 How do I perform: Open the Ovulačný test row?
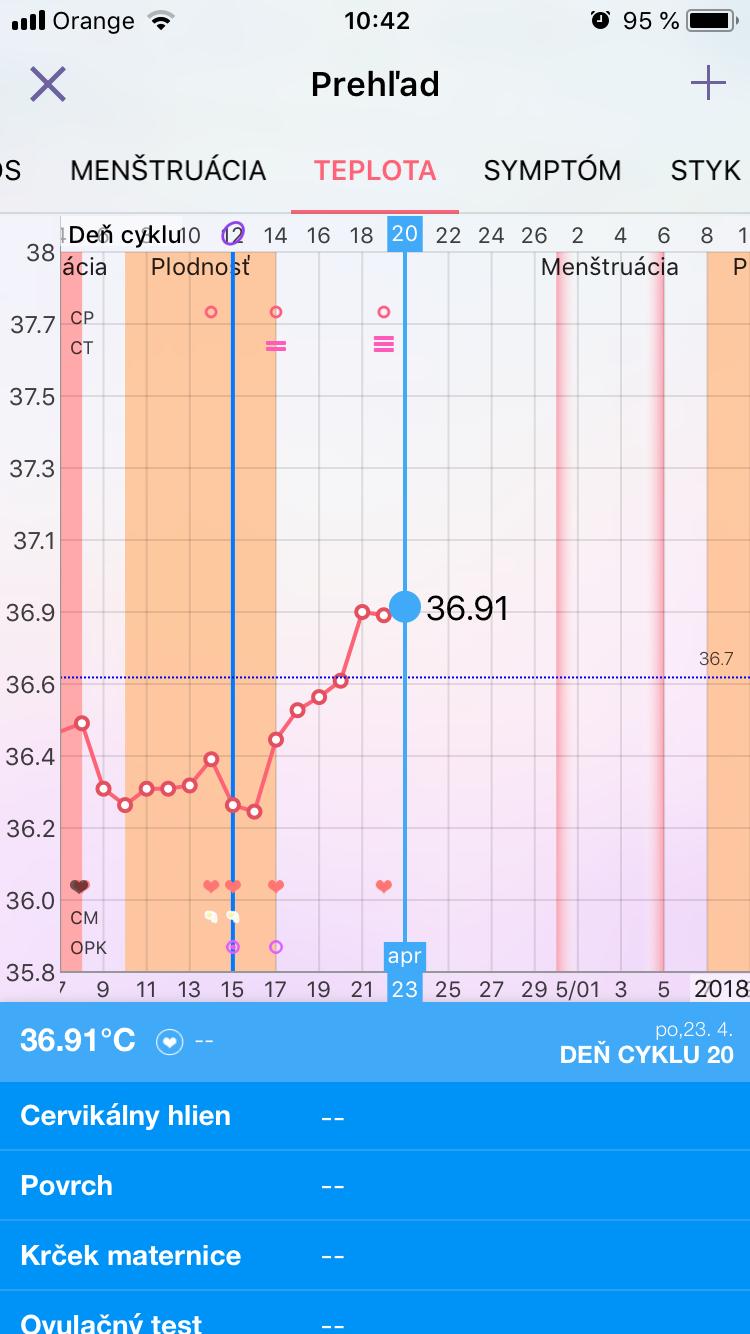375,1318
